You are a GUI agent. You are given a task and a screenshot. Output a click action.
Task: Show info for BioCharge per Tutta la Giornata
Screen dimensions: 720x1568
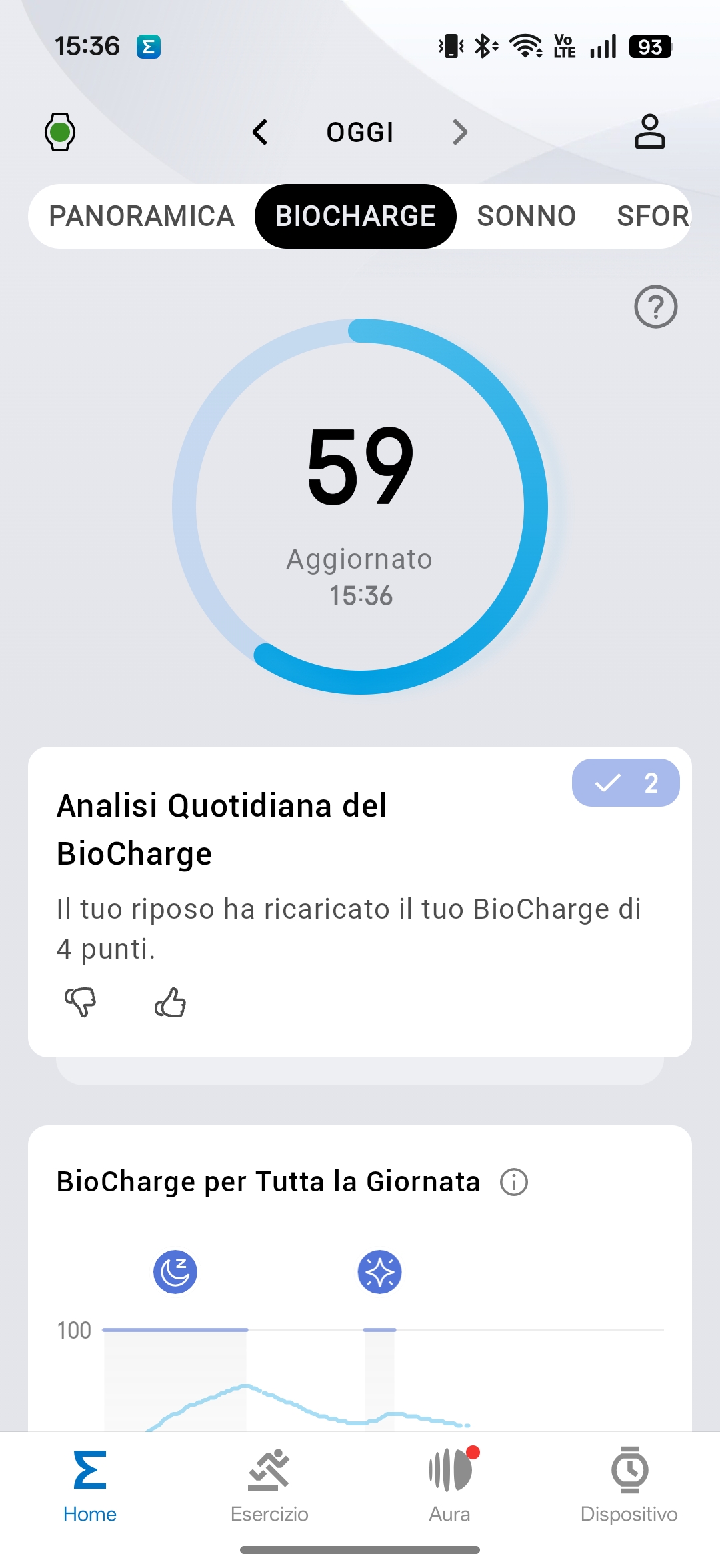click(x=514, y=1182)
